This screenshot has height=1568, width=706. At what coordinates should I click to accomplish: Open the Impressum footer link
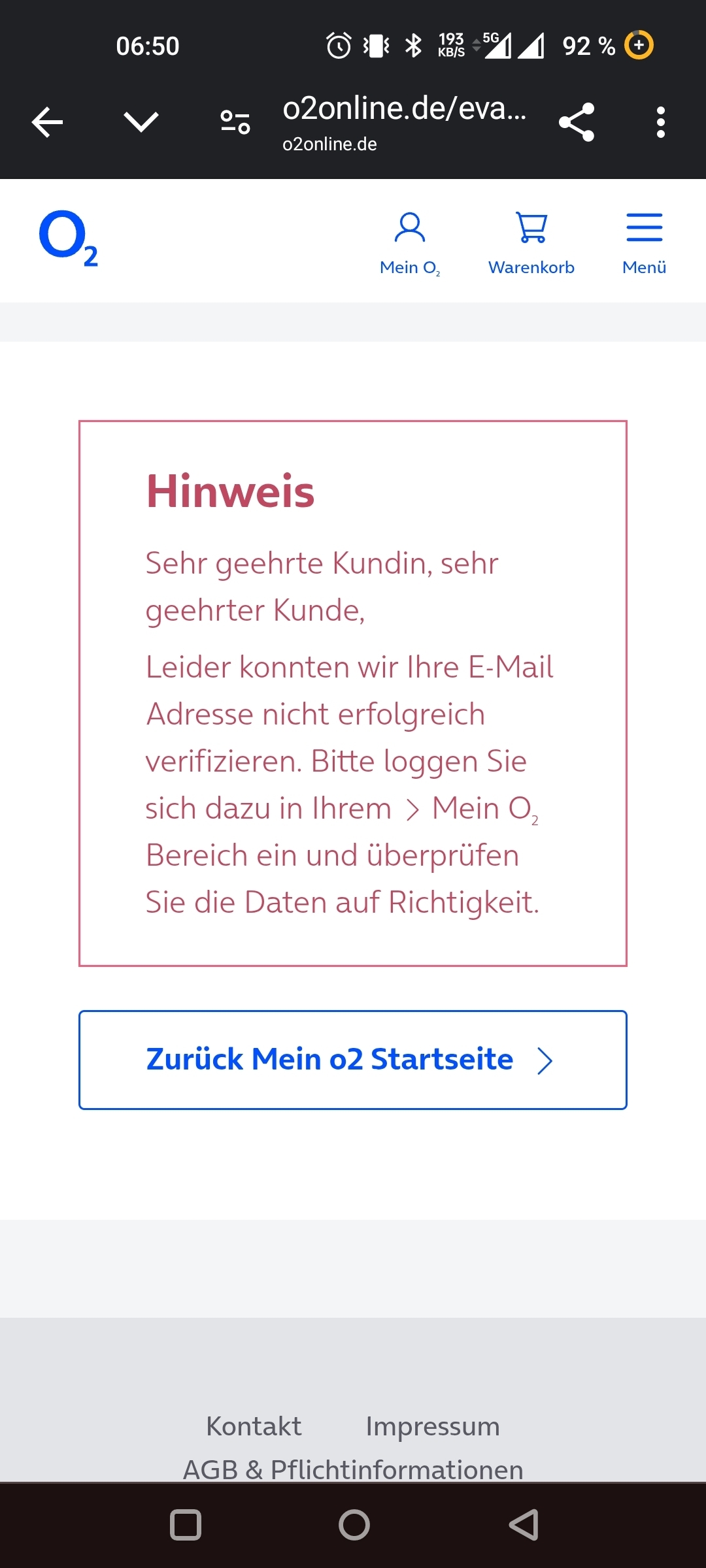(x=432, y=1426)
